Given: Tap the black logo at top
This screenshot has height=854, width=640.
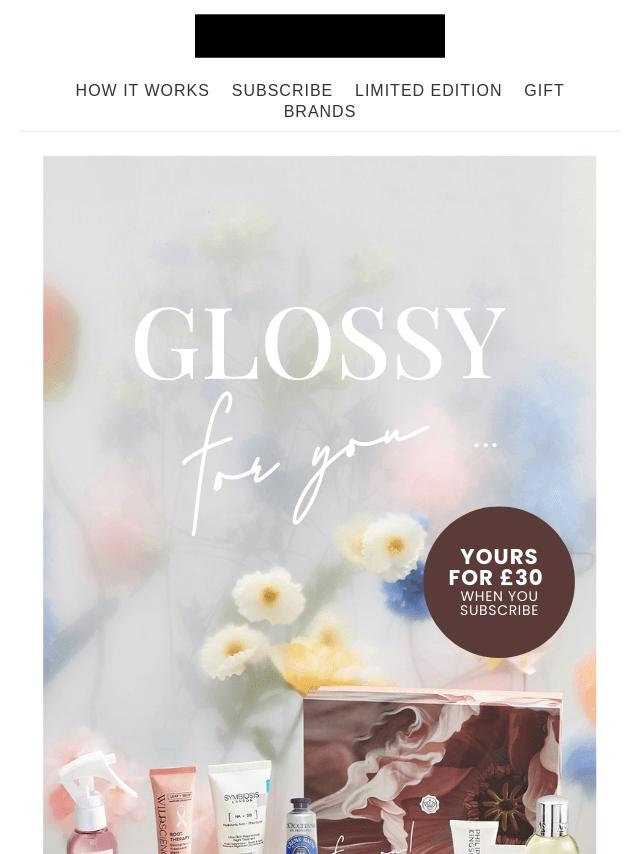Looking at the screenshot, I should point(319,36).
